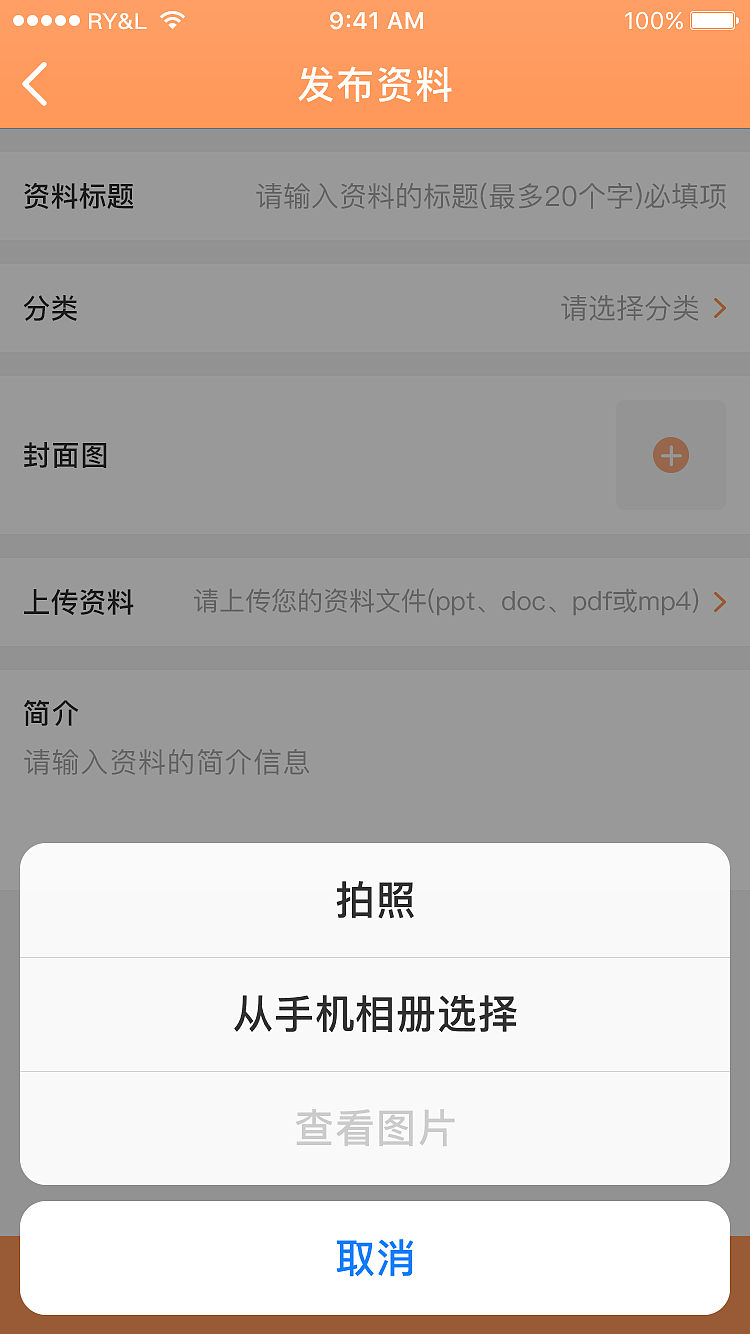Select 从手机相册选择 from the action sheet
Viewport: 750px width, 1334px height.
click(x=374, y=1013)
